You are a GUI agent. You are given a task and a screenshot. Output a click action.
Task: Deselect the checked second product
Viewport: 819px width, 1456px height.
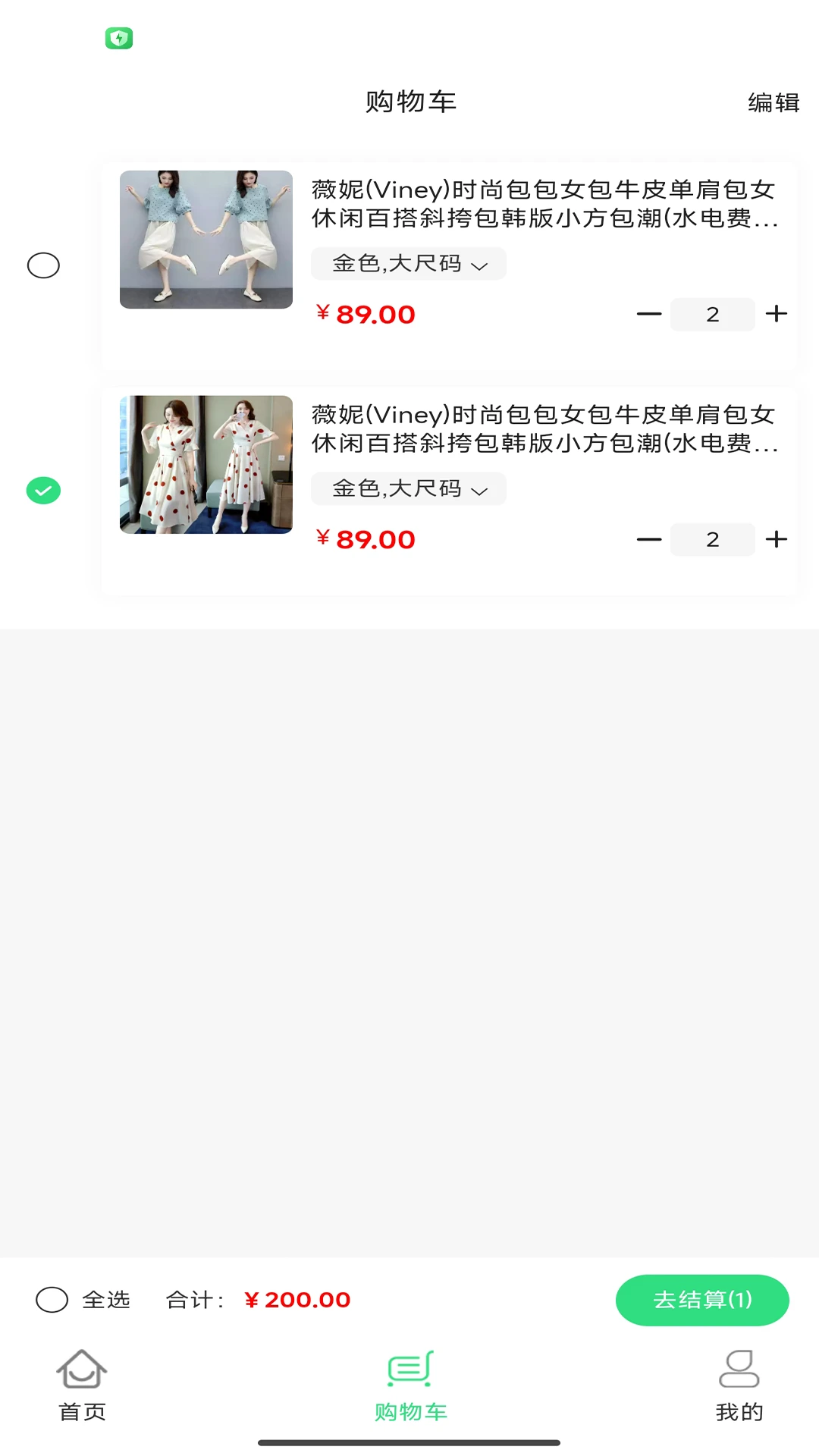[43, 491]
